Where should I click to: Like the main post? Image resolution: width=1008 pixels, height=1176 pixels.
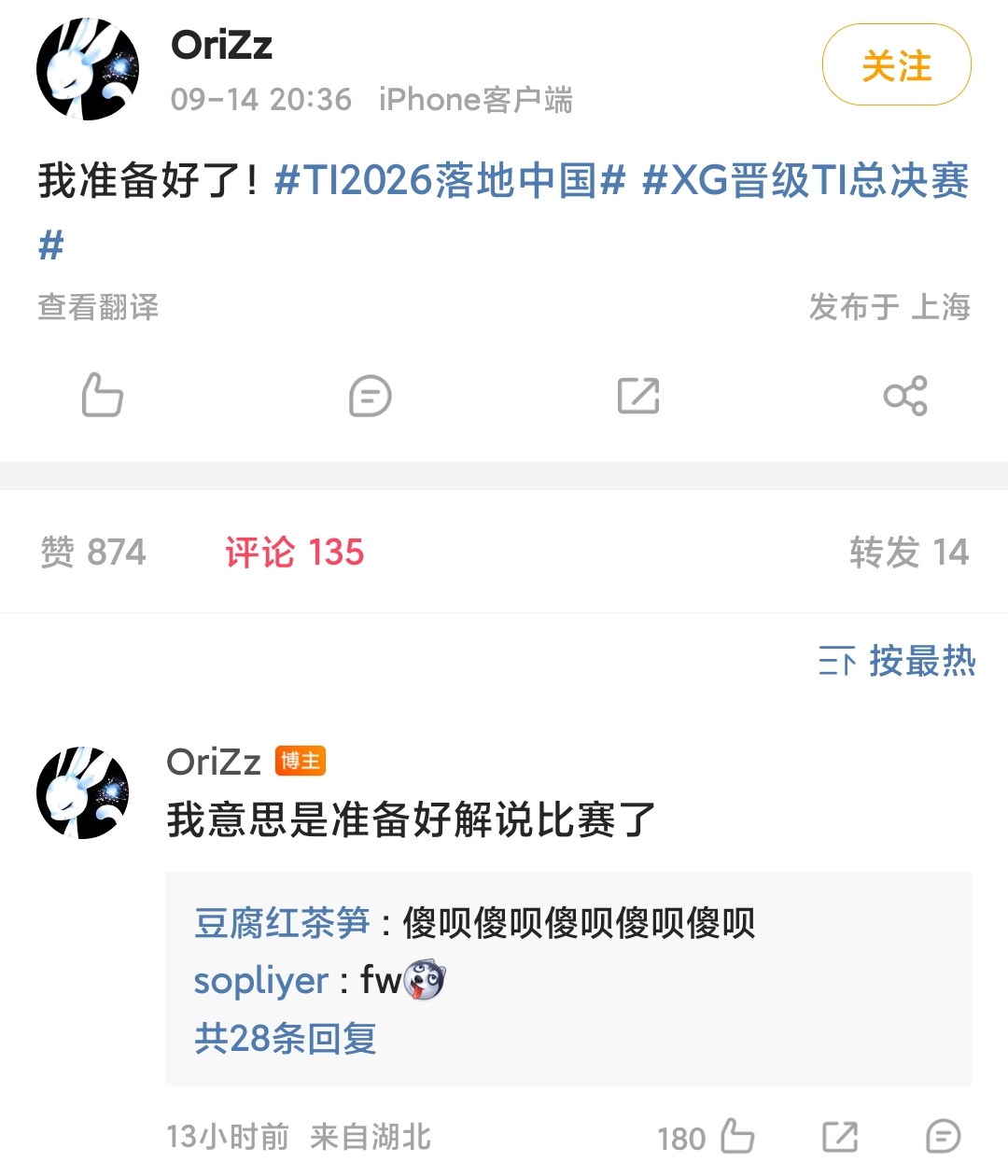tap(103, 396)
